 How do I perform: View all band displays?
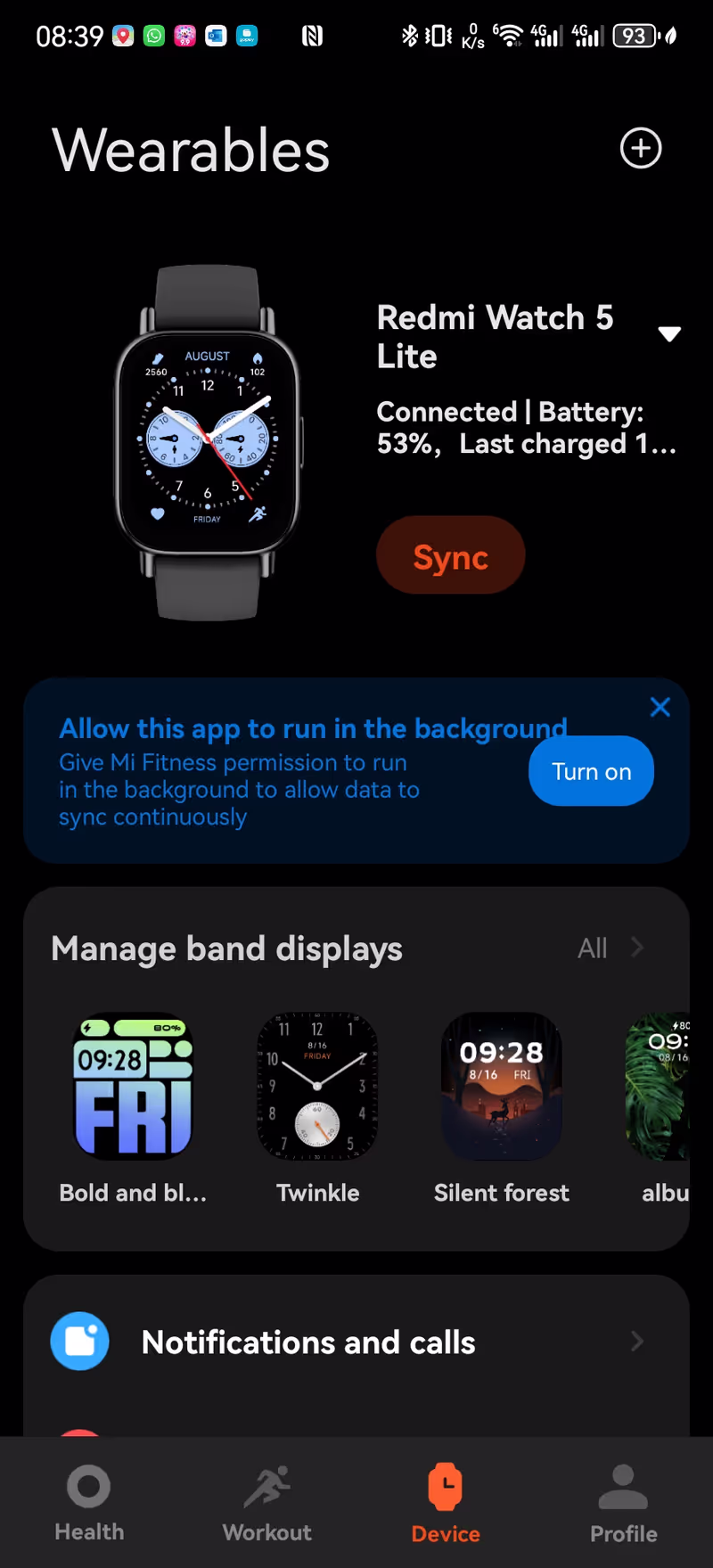point(611,948)
